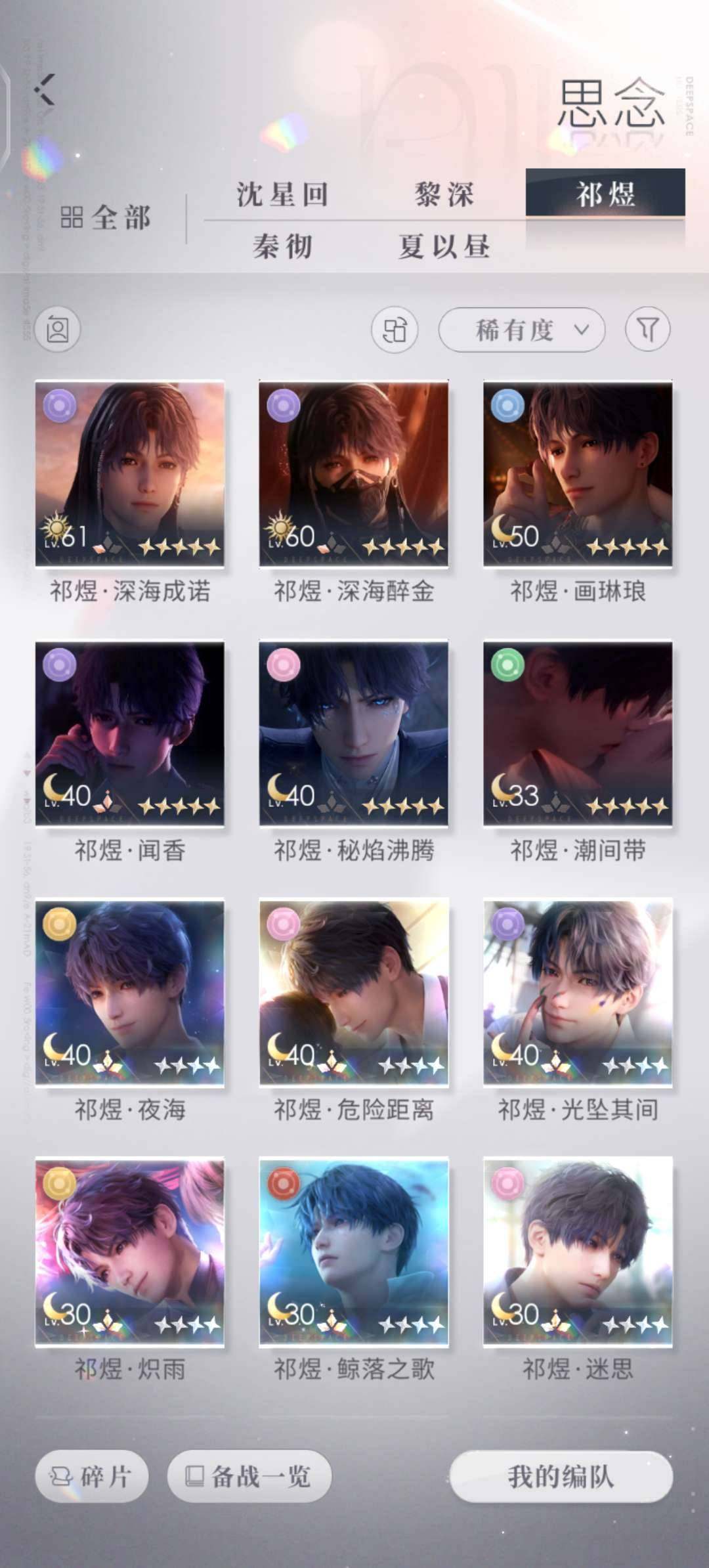This screenshot has width=709, height=1568.
Task: Tap the back arrow
Action: click(45, 90)
